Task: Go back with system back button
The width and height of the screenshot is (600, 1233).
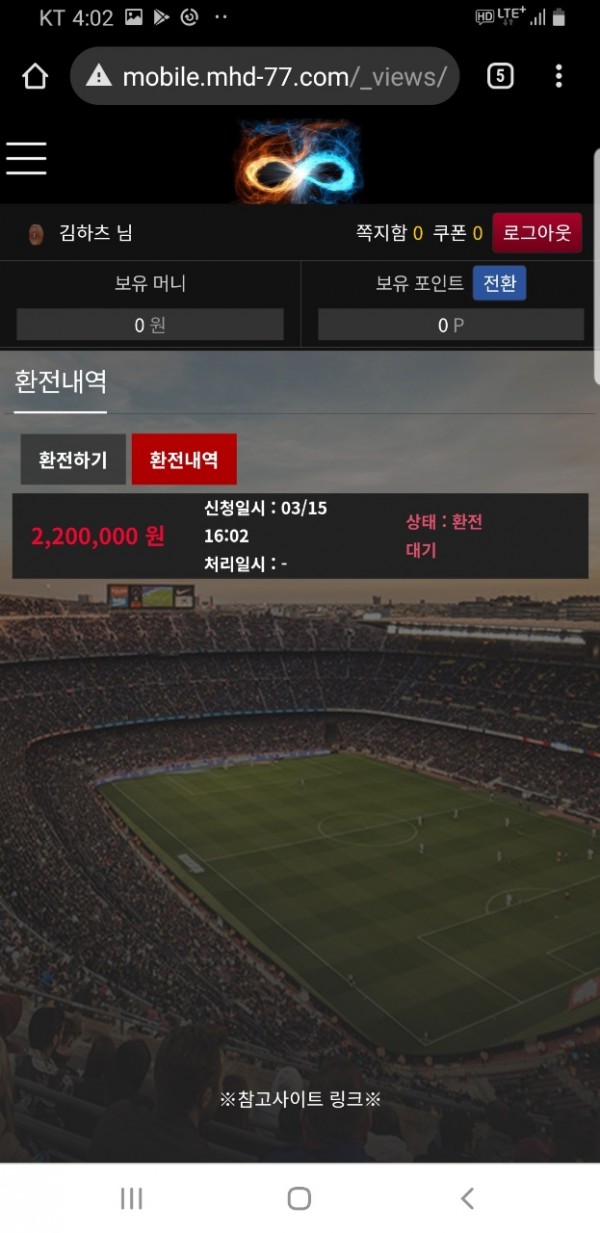Action: click(x=466, y=1198)
